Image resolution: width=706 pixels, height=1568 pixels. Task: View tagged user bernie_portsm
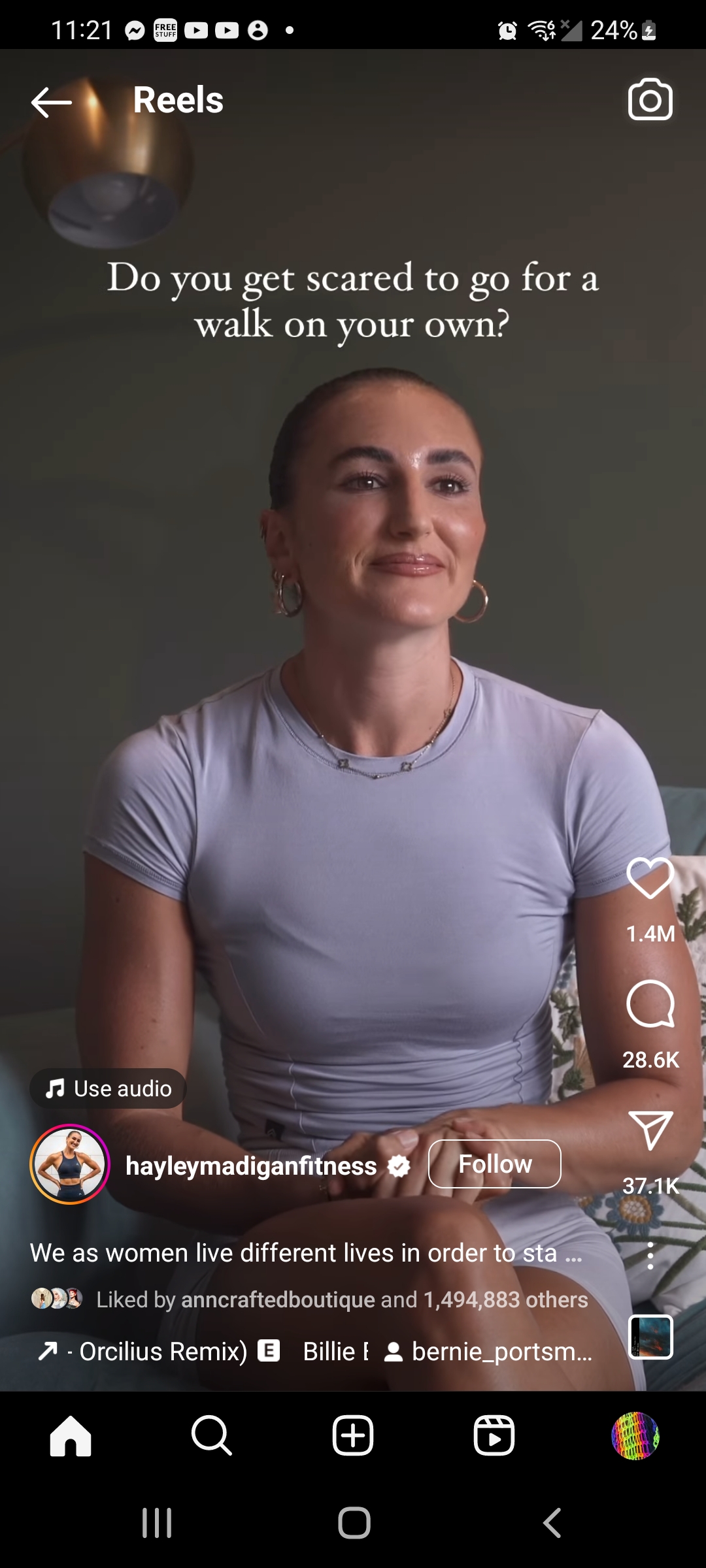(x=490, y=1351)
